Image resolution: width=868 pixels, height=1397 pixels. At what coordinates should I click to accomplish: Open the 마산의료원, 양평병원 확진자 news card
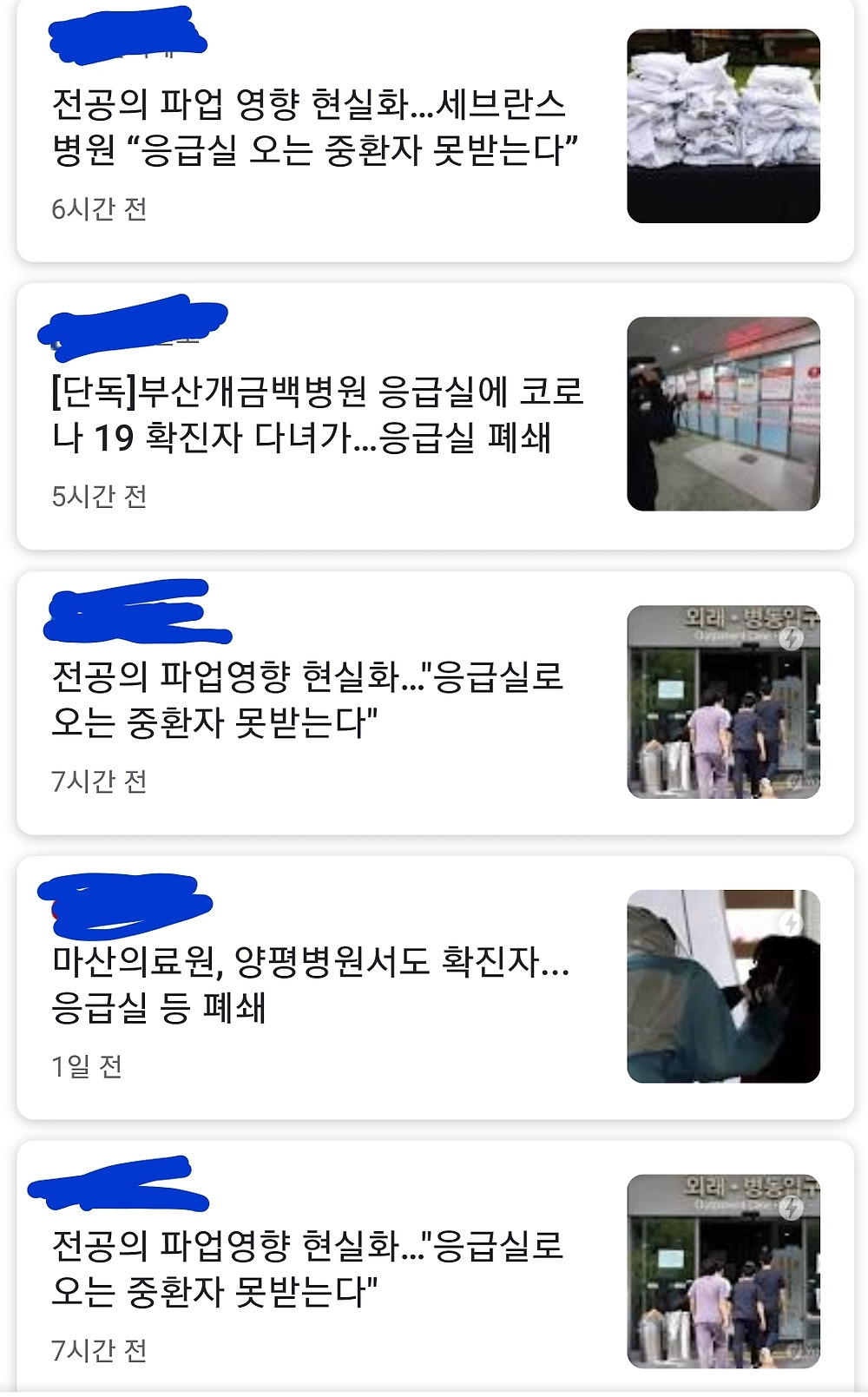pos(311,984)
